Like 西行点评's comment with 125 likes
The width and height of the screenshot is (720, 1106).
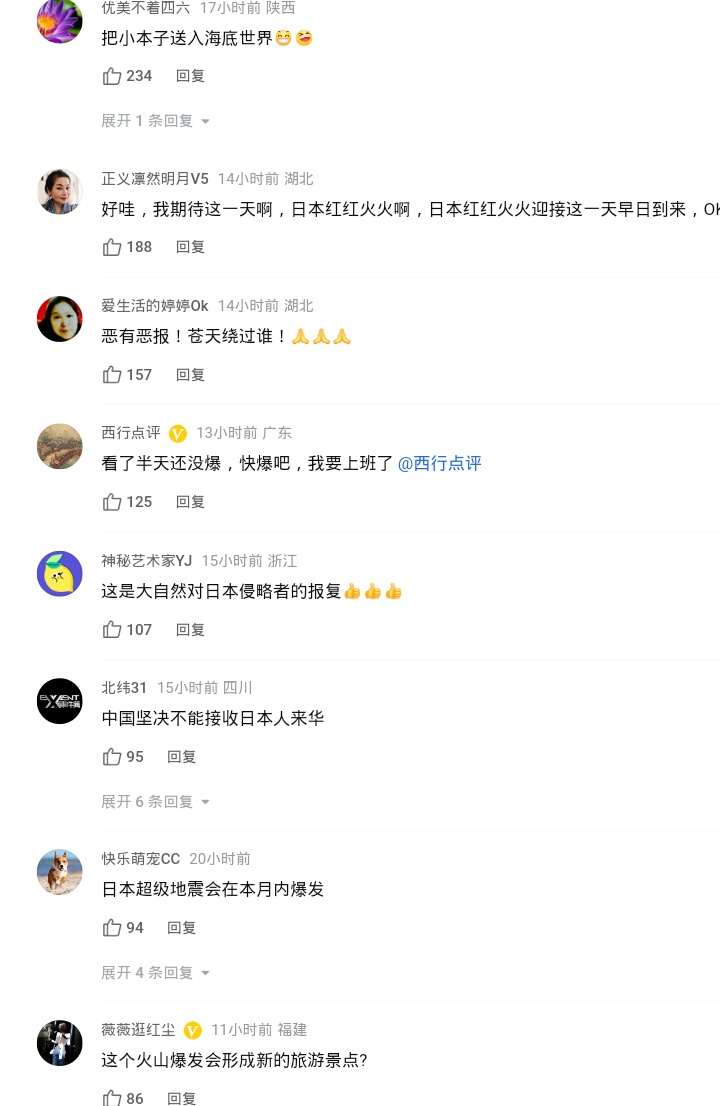pos(112,502)
